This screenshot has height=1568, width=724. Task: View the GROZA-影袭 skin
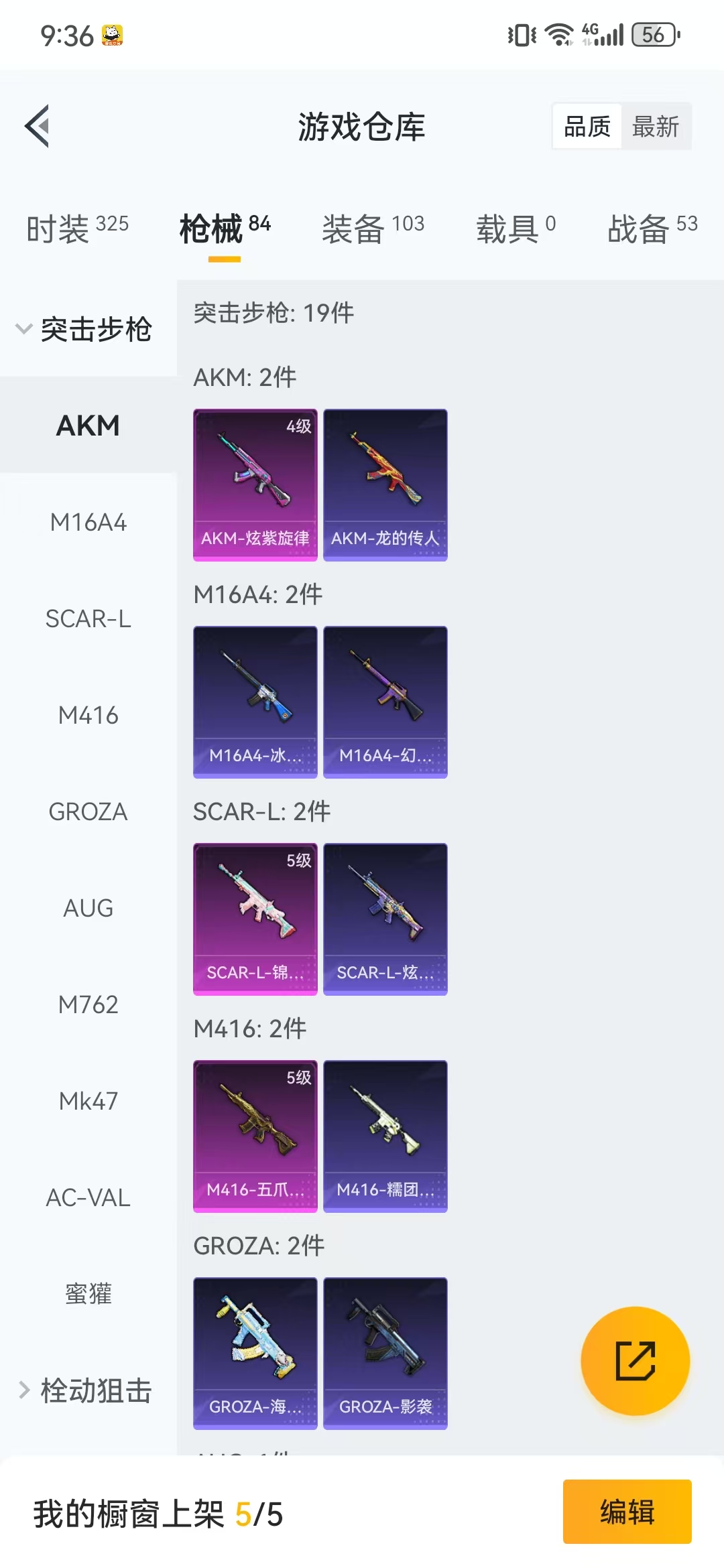[x=385, y=1354]
